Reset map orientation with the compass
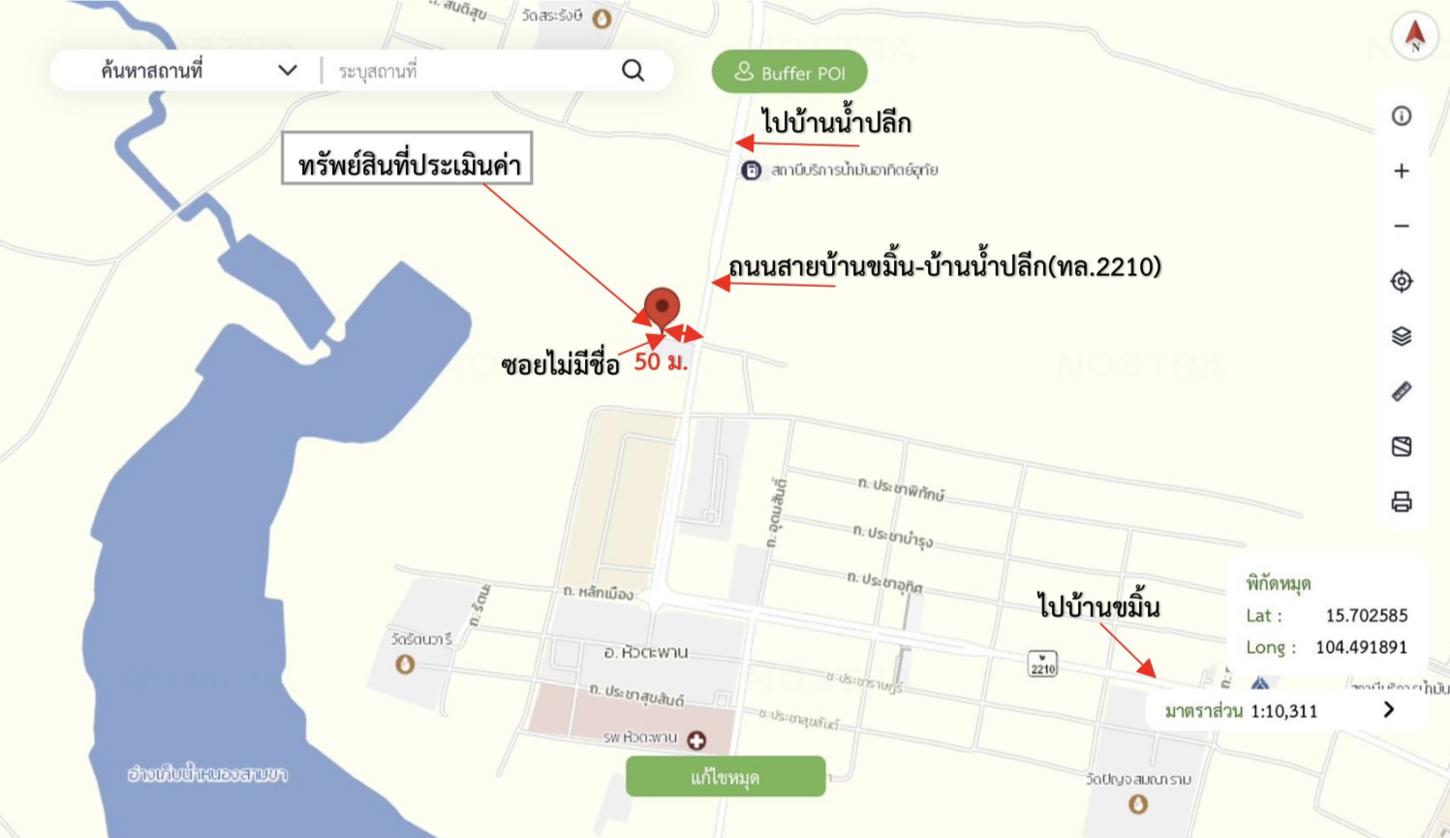Screen dimensions: 1450x838 tap(1414, 37)
